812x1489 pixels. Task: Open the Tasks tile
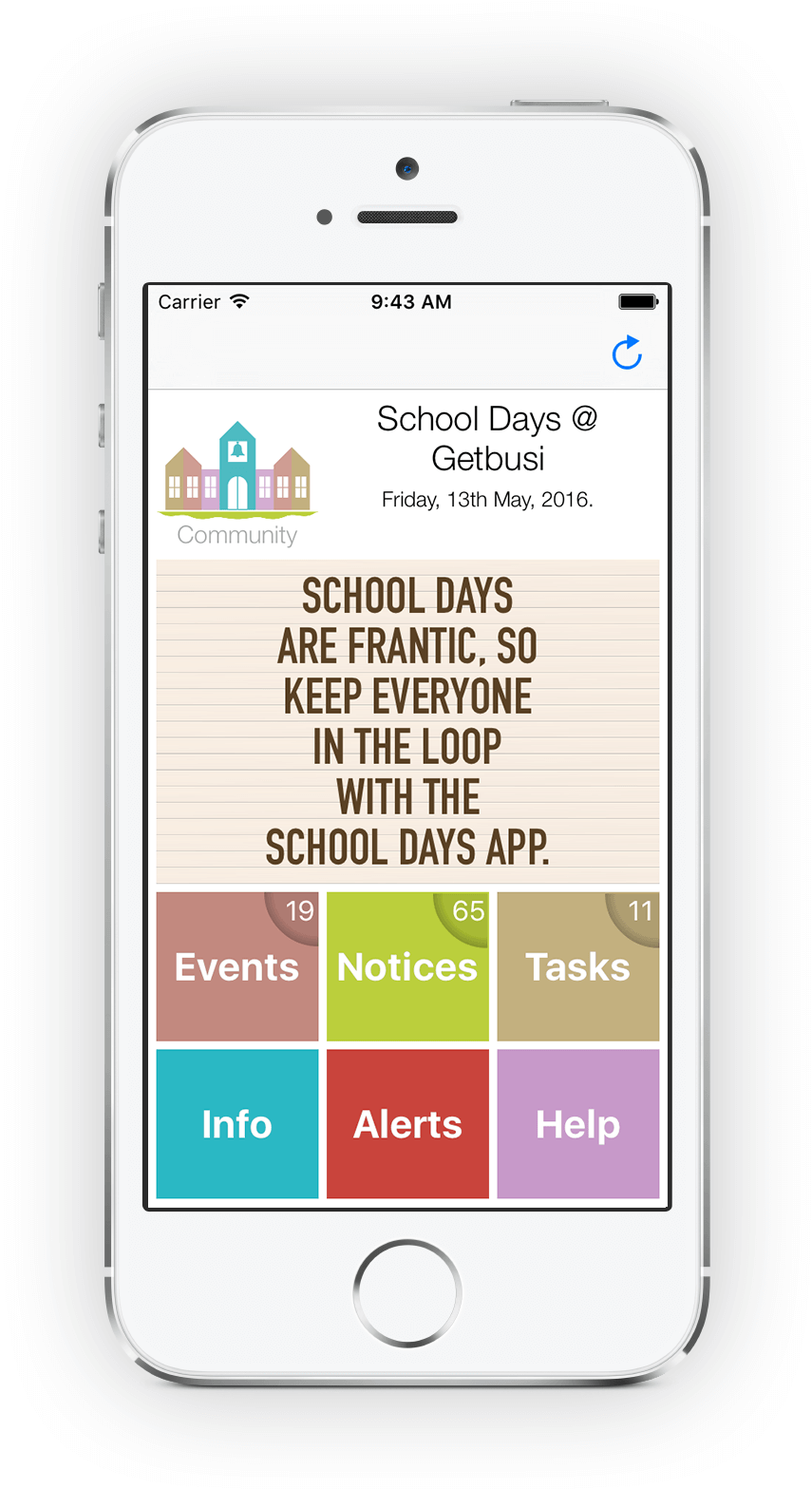[x=577, y=967]
